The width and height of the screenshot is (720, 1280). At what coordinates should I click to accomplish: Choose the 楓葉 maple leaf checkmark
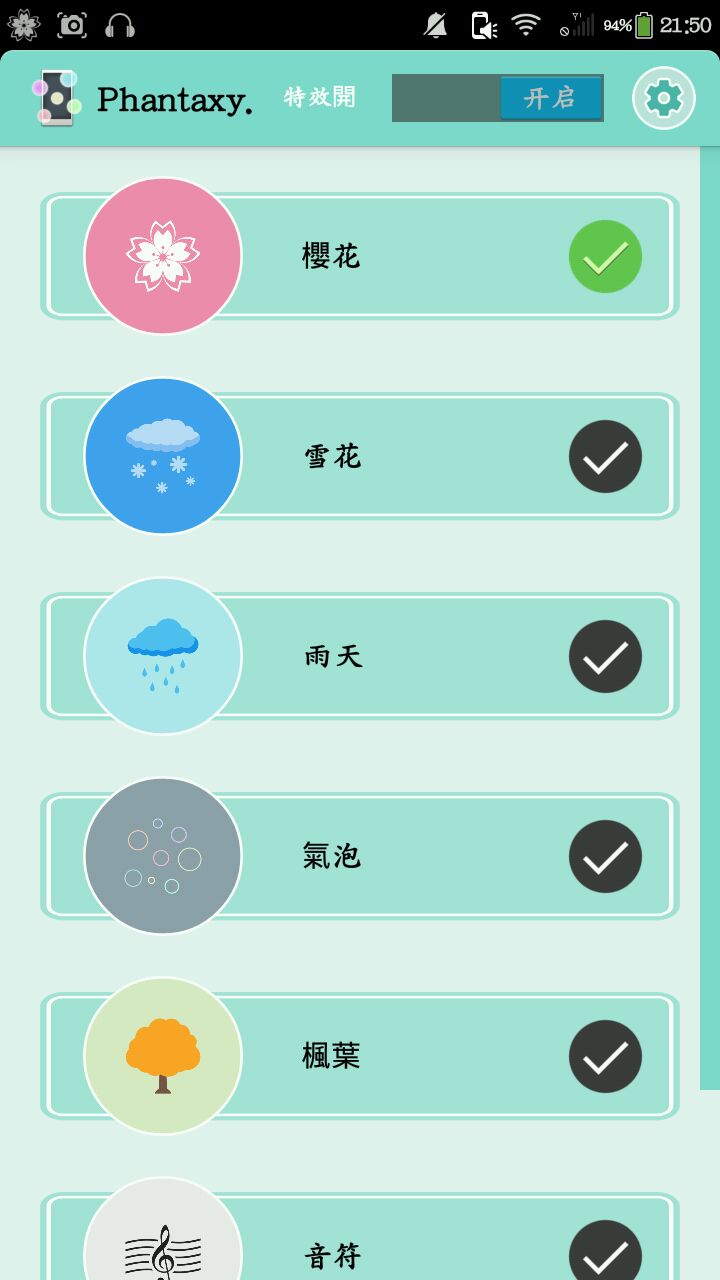tap(605, 1056)
